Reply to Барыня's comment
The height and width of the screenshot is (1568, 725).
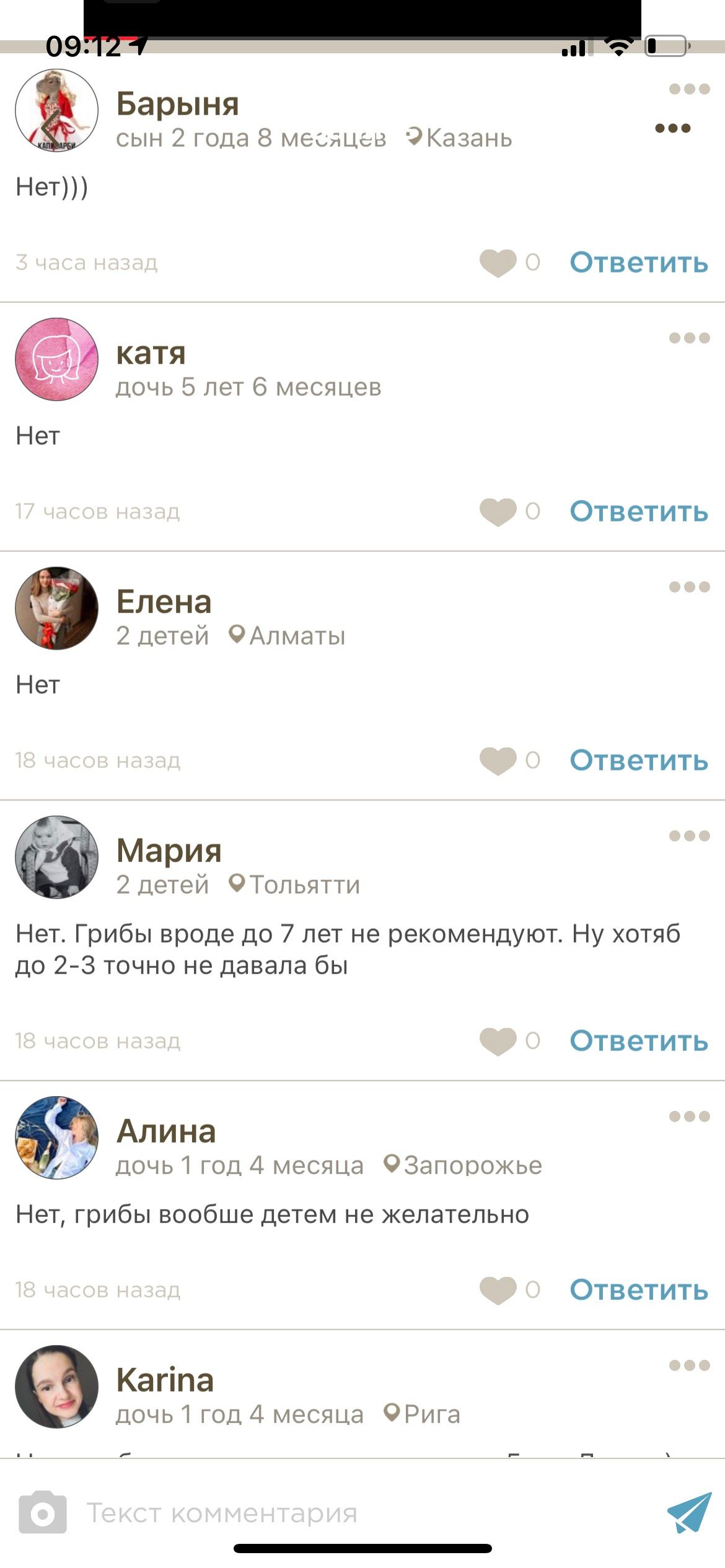coord(639,263)
